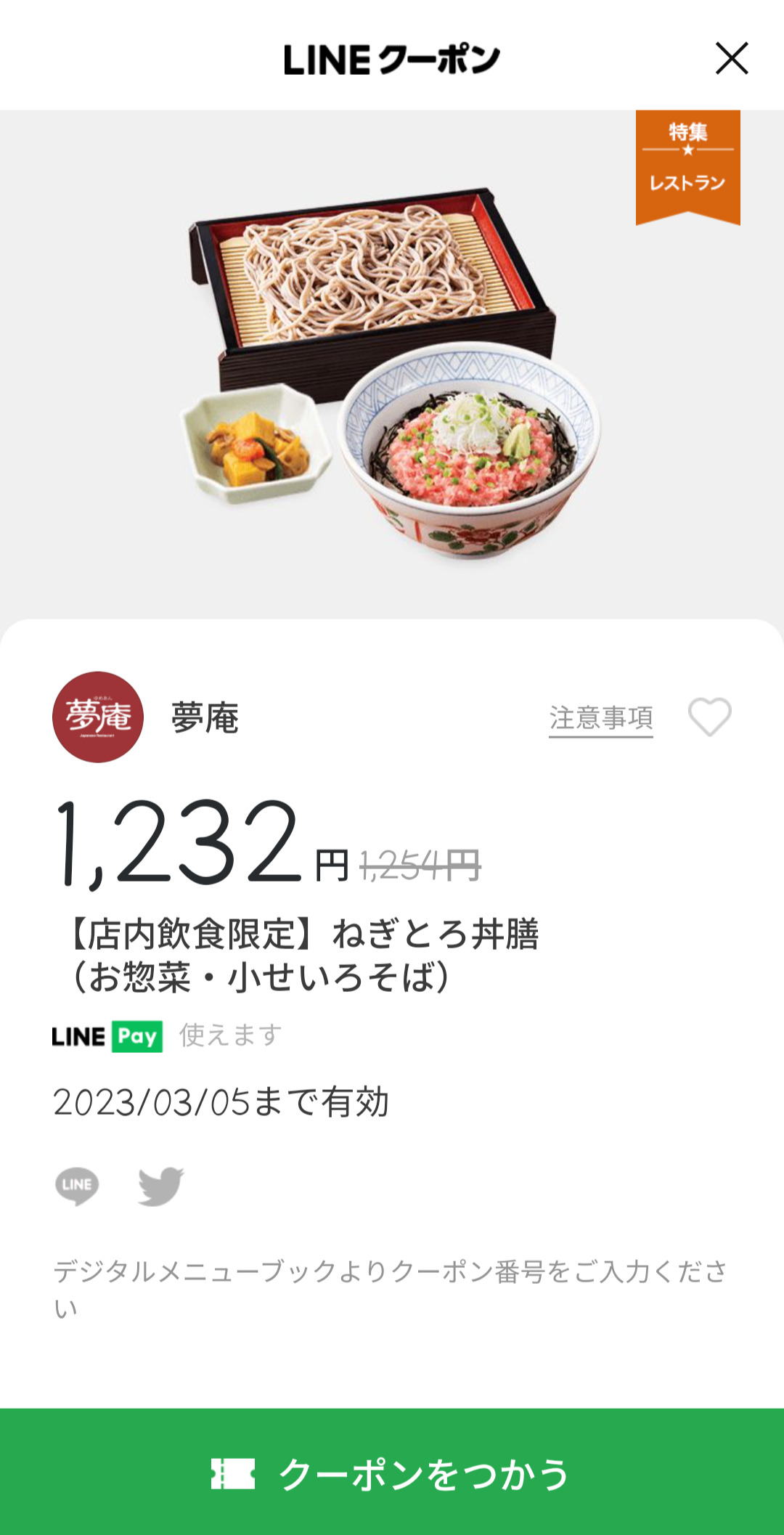Open the 注意事項 notes link
784x1535 pixels.
click(600, 718)
